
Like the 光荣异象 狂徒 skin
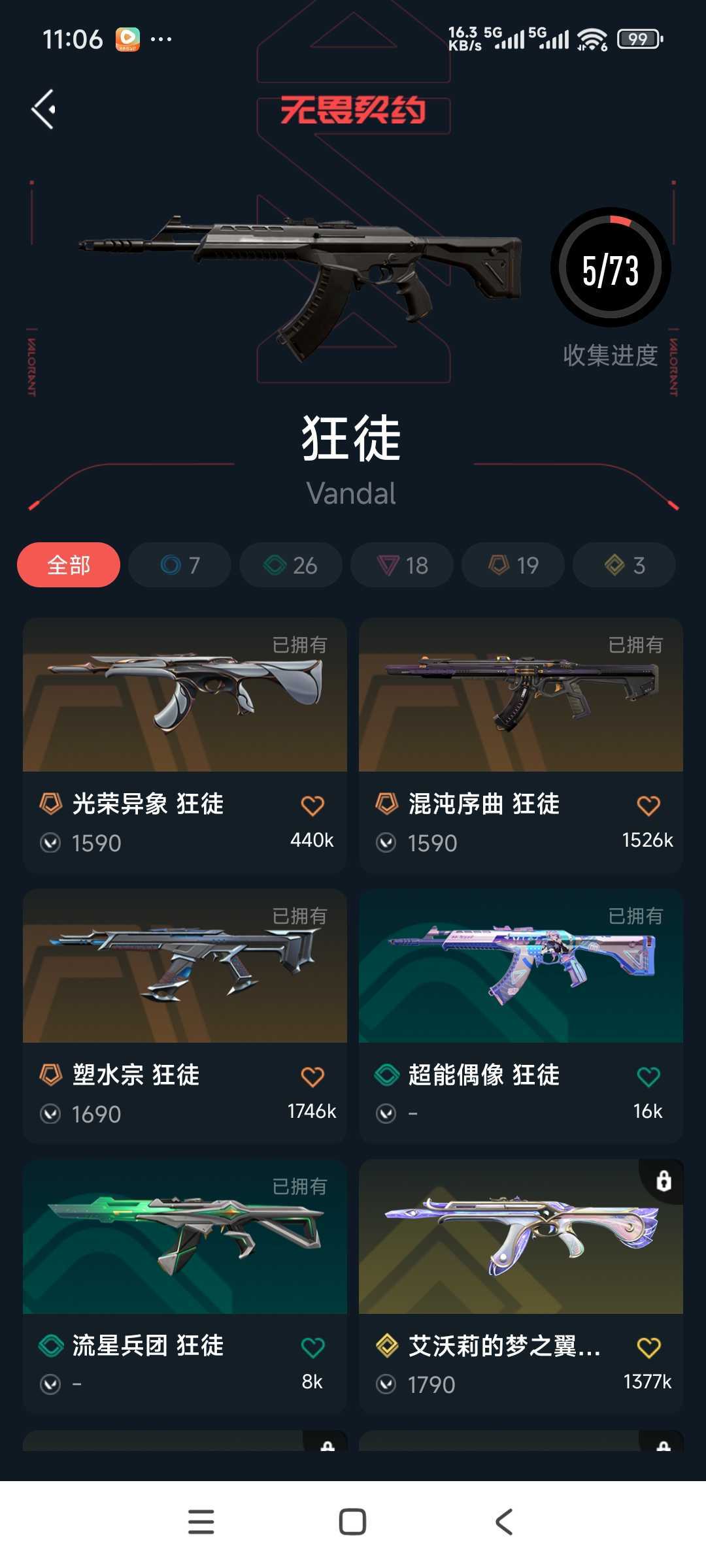(312, 806)
